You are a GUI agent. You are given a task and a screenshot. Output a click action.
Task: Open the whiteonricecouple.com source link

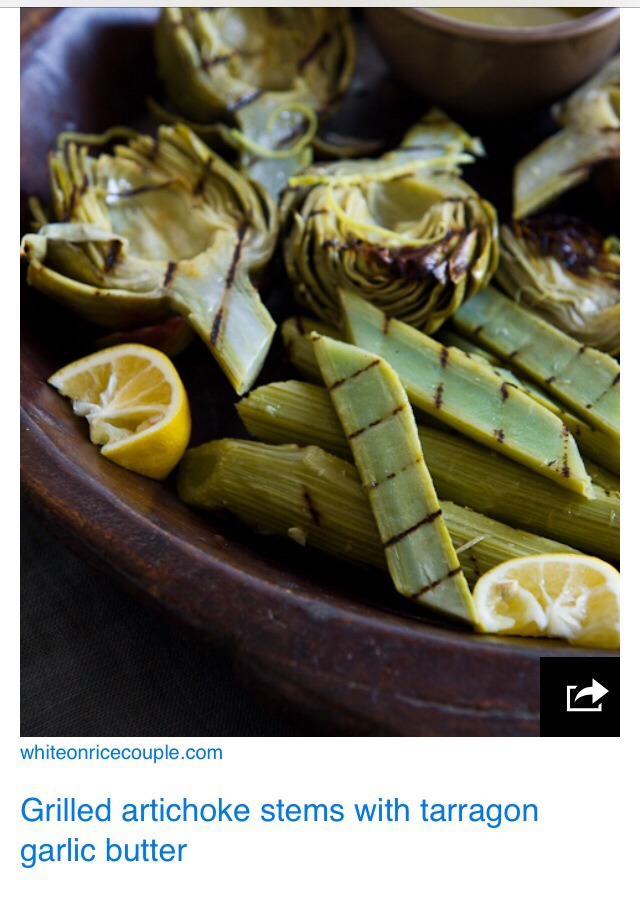[x=121, y=753]
